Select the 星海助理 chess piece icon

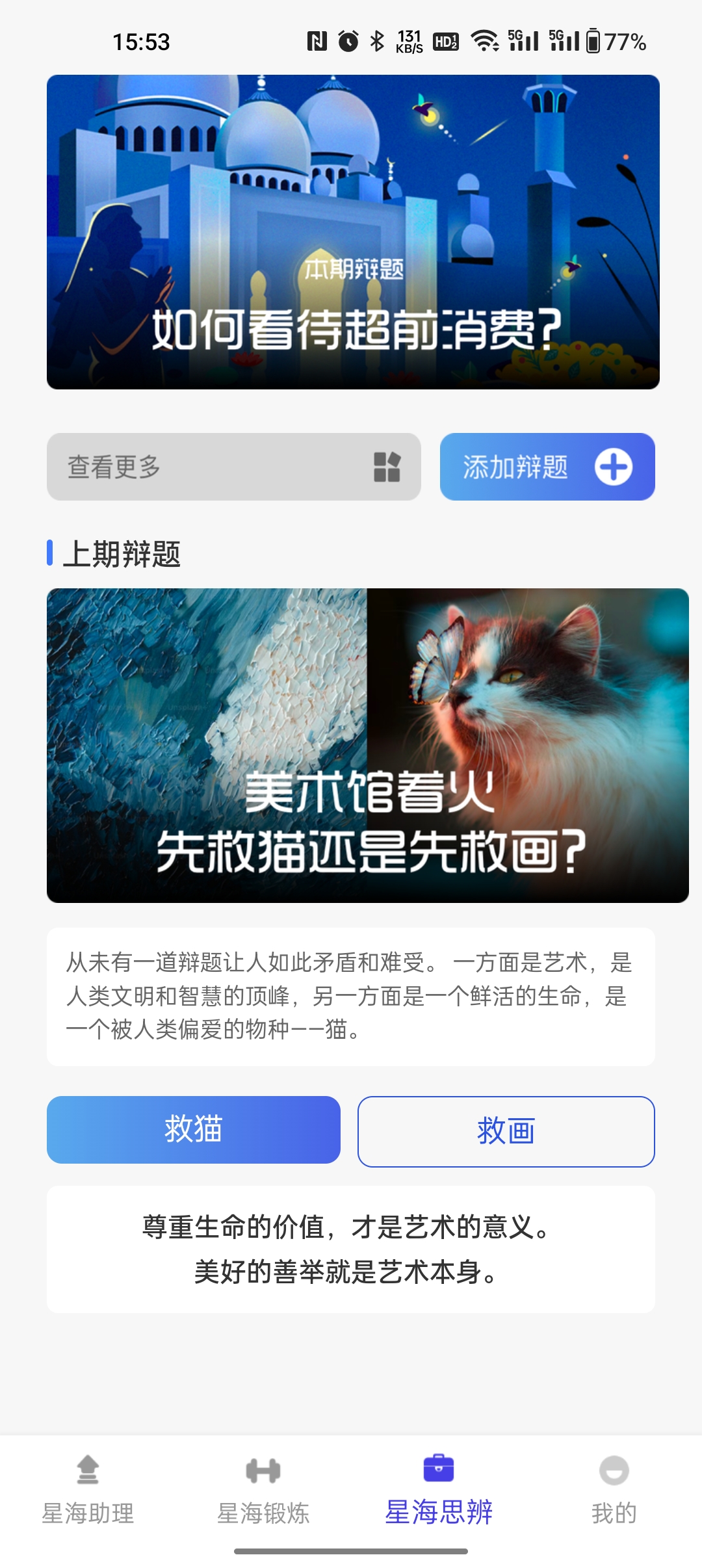(x=88, y=1470)
